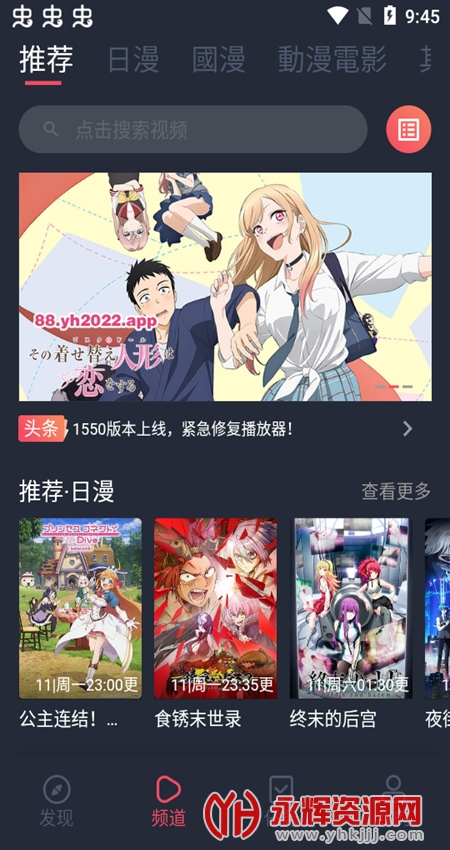The height and width of the screenshot is (850, 450).
Task: Select the 频道 bottom tab
Action: (x=169, y=802)
